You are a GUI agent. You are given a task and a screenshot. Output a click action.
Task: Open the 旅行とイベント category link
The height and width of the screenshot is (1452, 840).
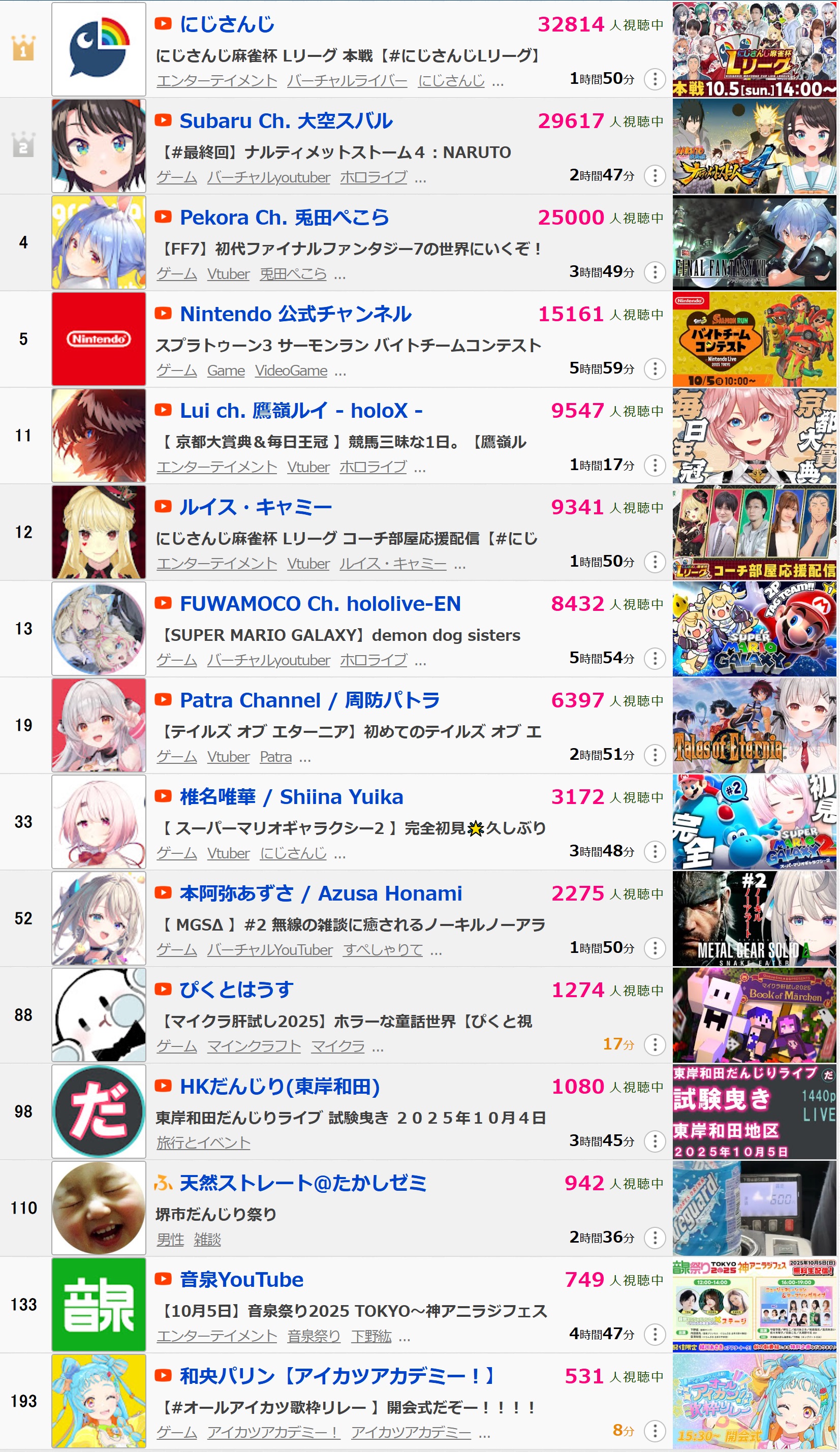pyautogui.click(x=203, y=1142)
